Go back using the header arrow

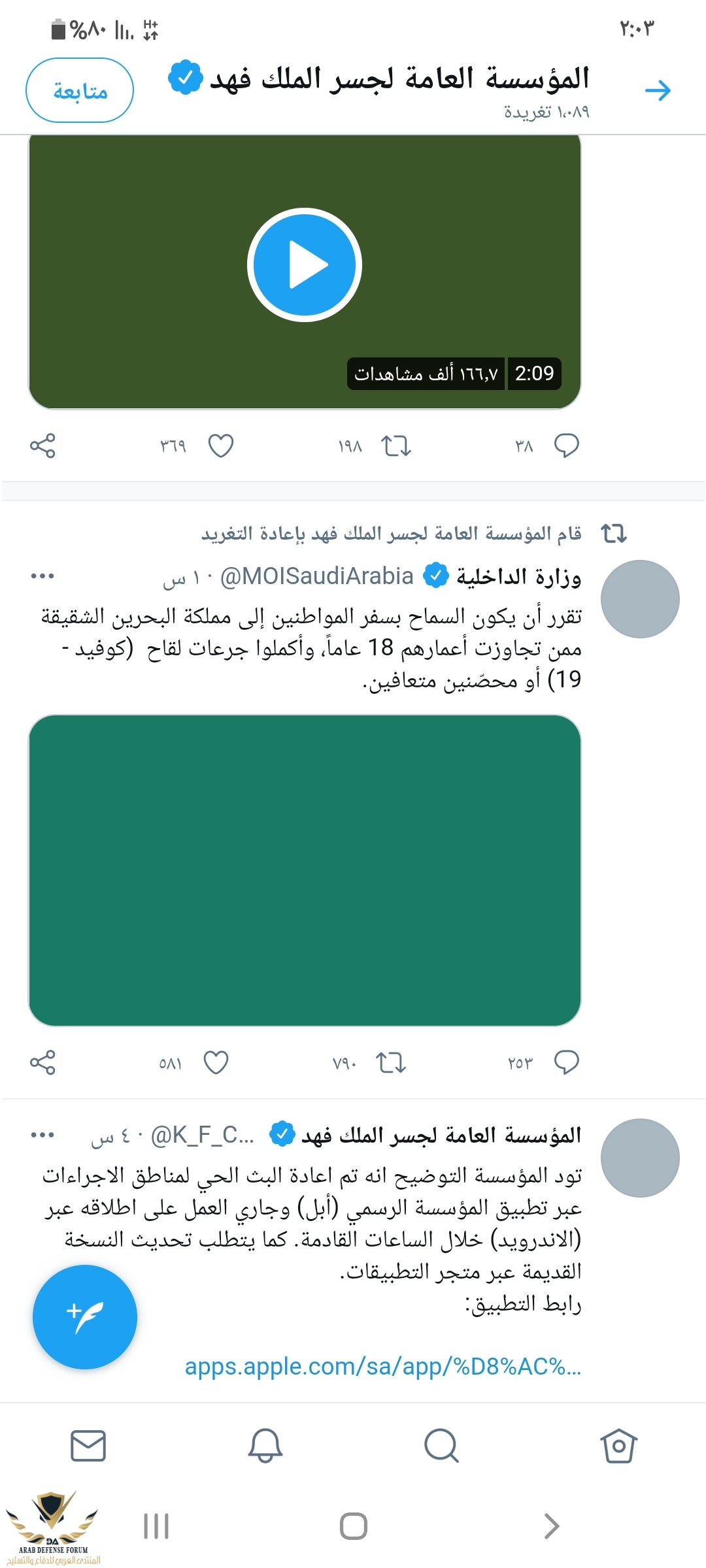pyautogui.click(x=658, y=90)
